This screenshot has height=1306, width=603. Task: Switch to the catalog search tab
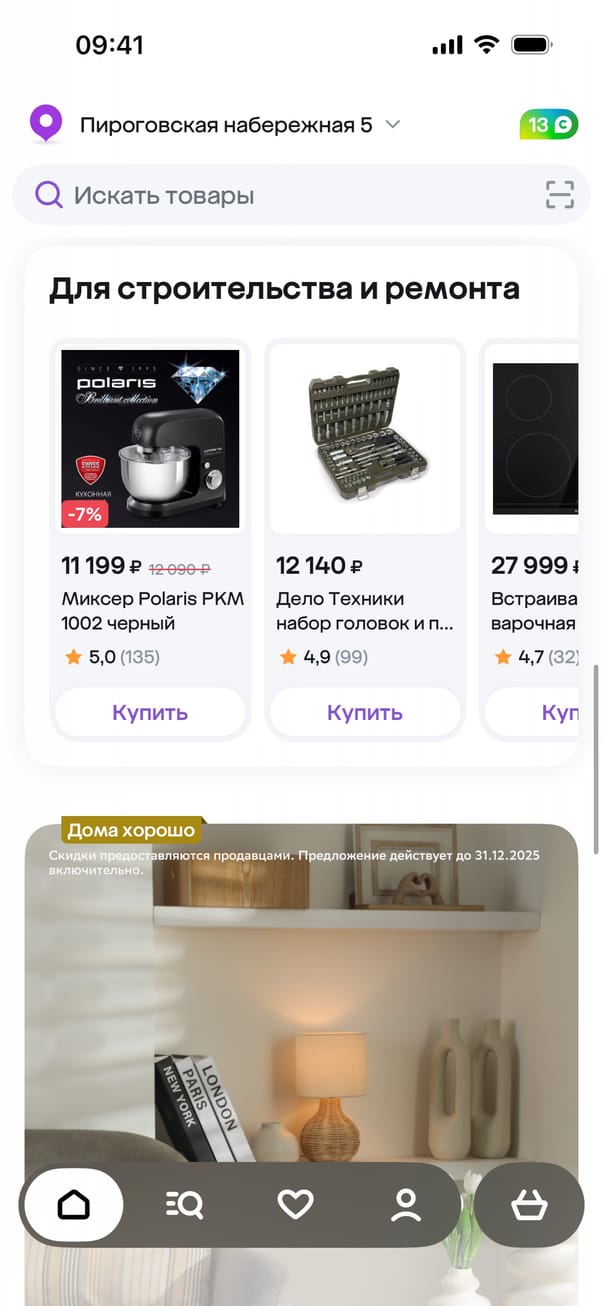[185, 1205]
